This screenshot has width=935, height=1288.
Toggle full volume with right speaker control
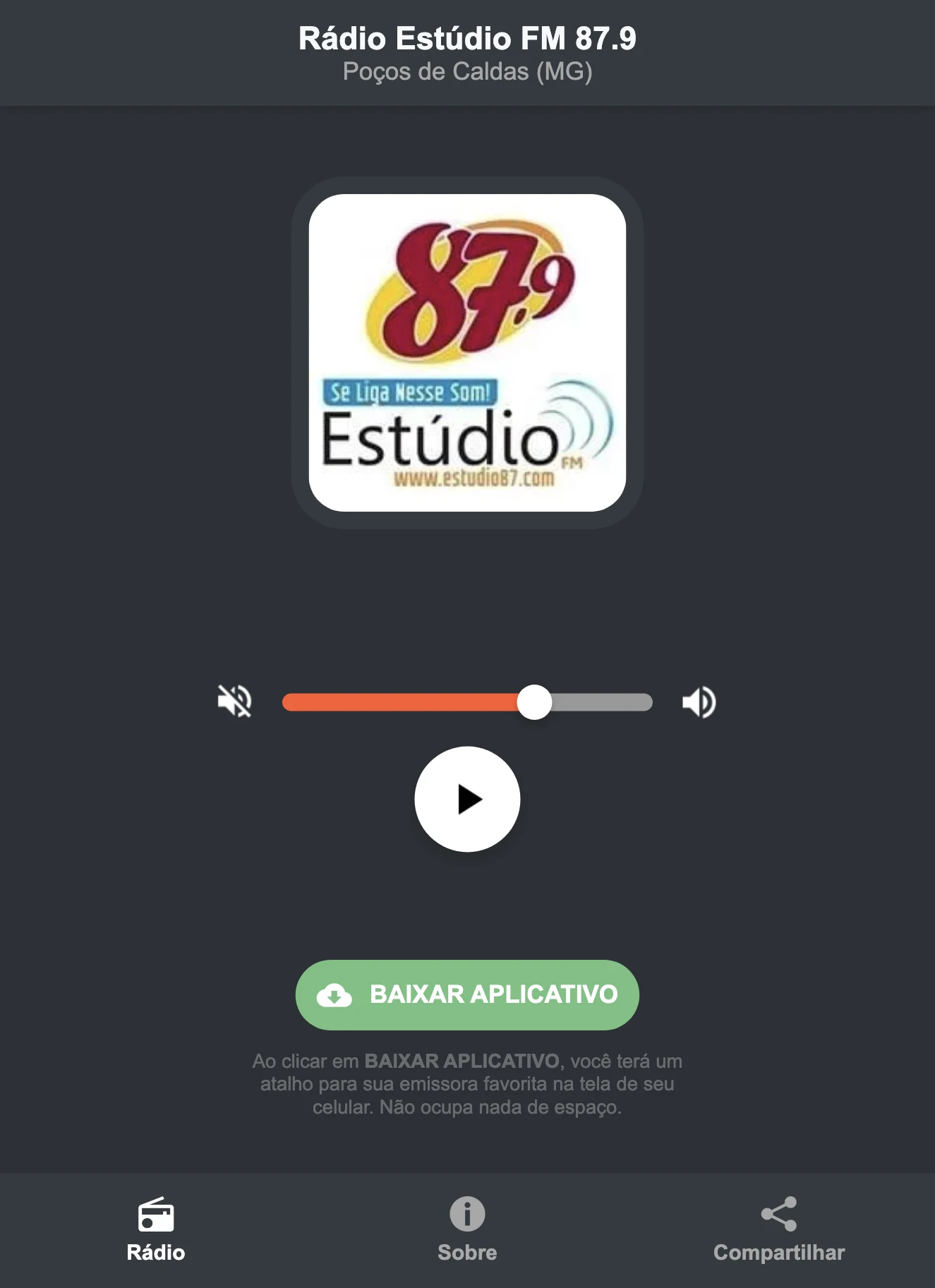click(699, 701)
